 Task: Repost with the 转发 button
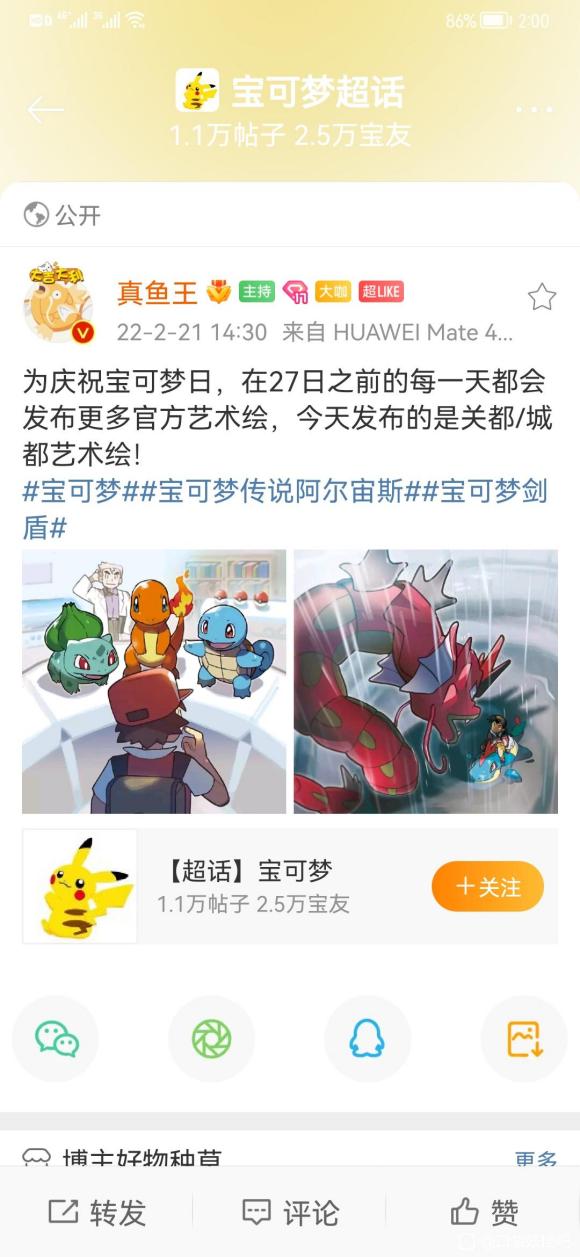coord(97,1213)
